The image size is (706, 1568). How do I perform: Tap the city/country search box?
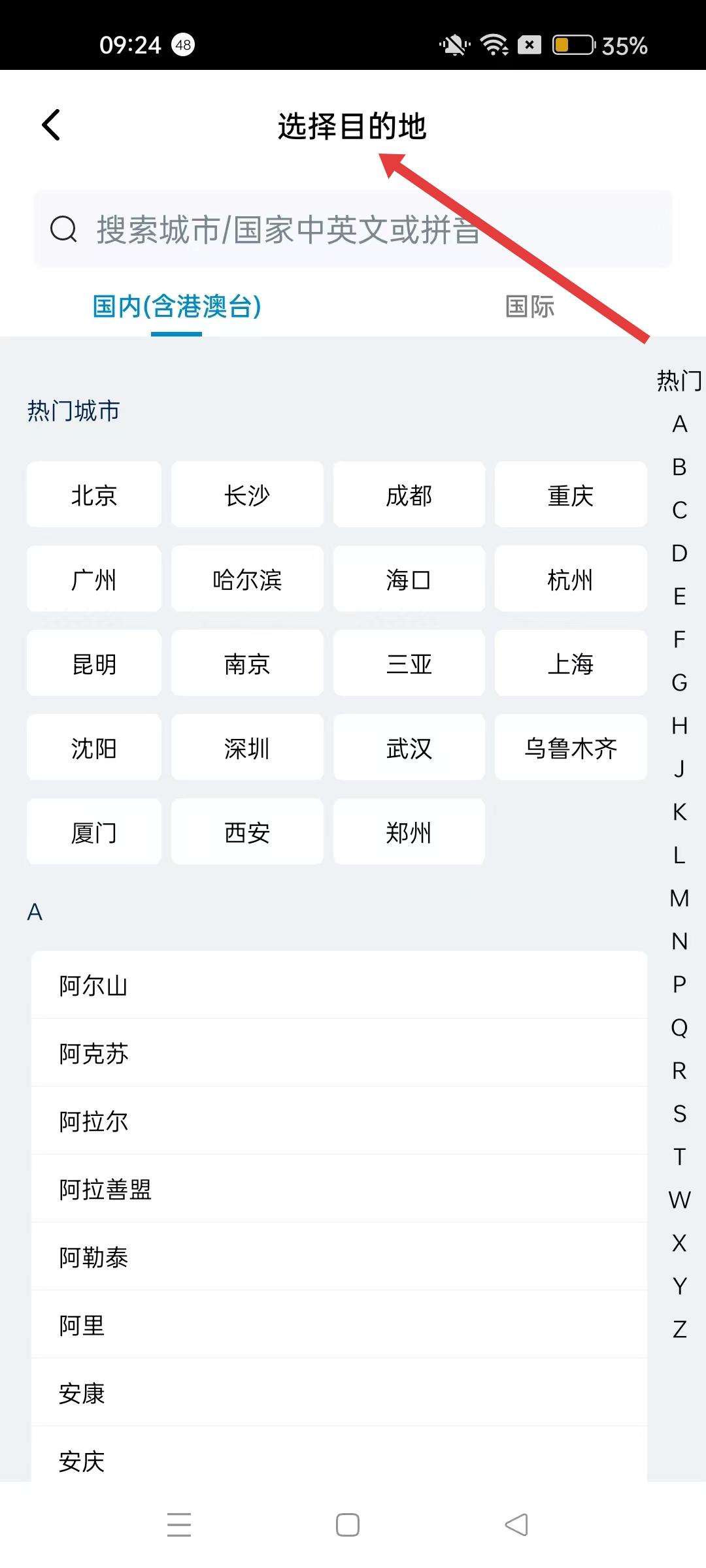click(x=353, y=229)
